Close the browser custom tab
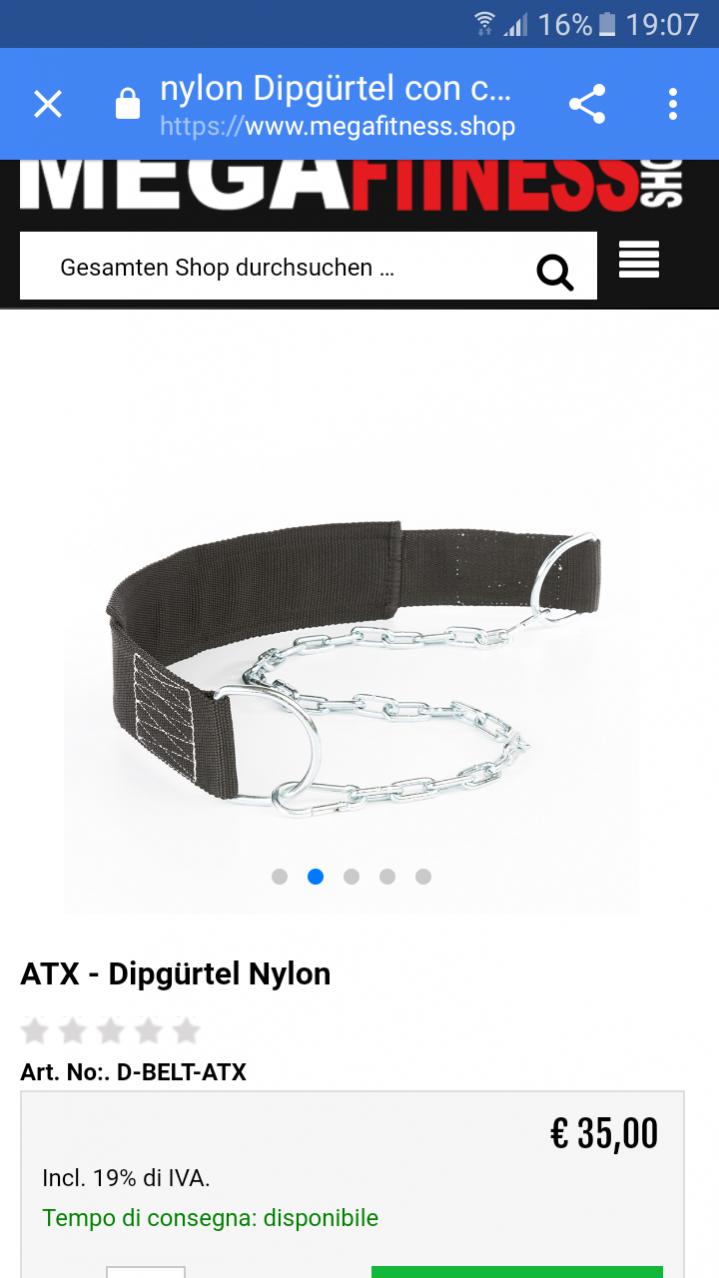The height and width of the screenshot is (1278, 719). point(48,104)
